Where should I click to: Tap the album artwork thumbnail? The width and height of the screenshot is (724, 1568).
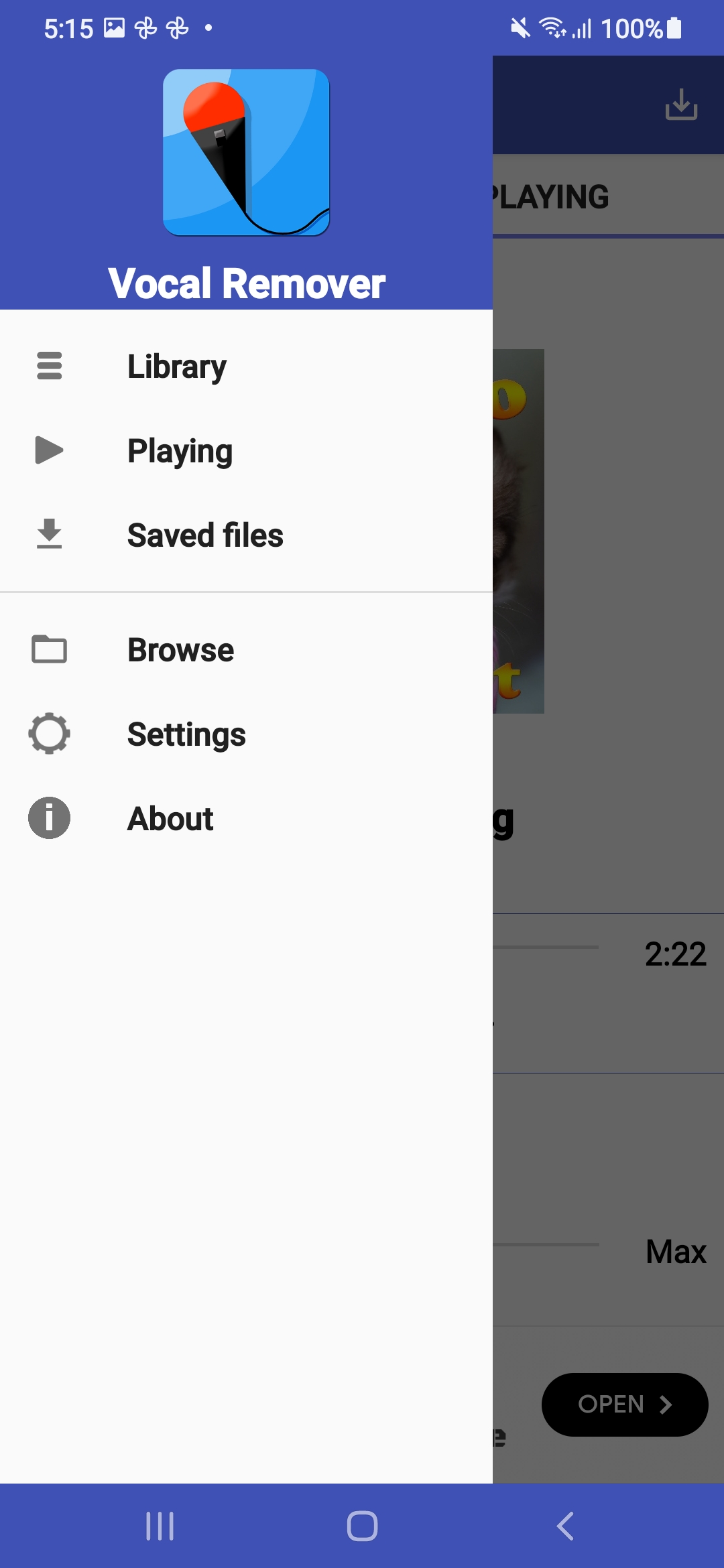520,529
